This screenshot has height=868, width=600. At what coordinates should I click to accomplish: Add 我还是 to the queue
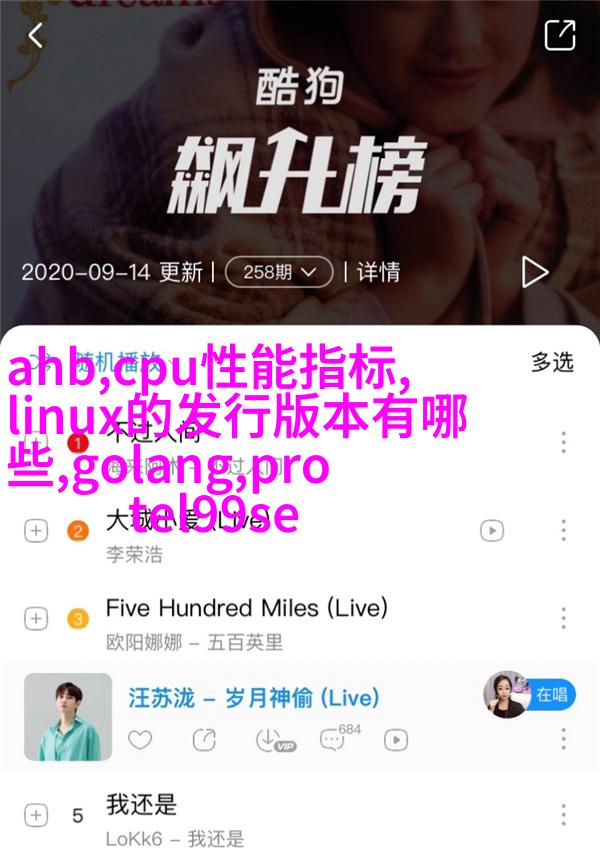pos(36,815)
